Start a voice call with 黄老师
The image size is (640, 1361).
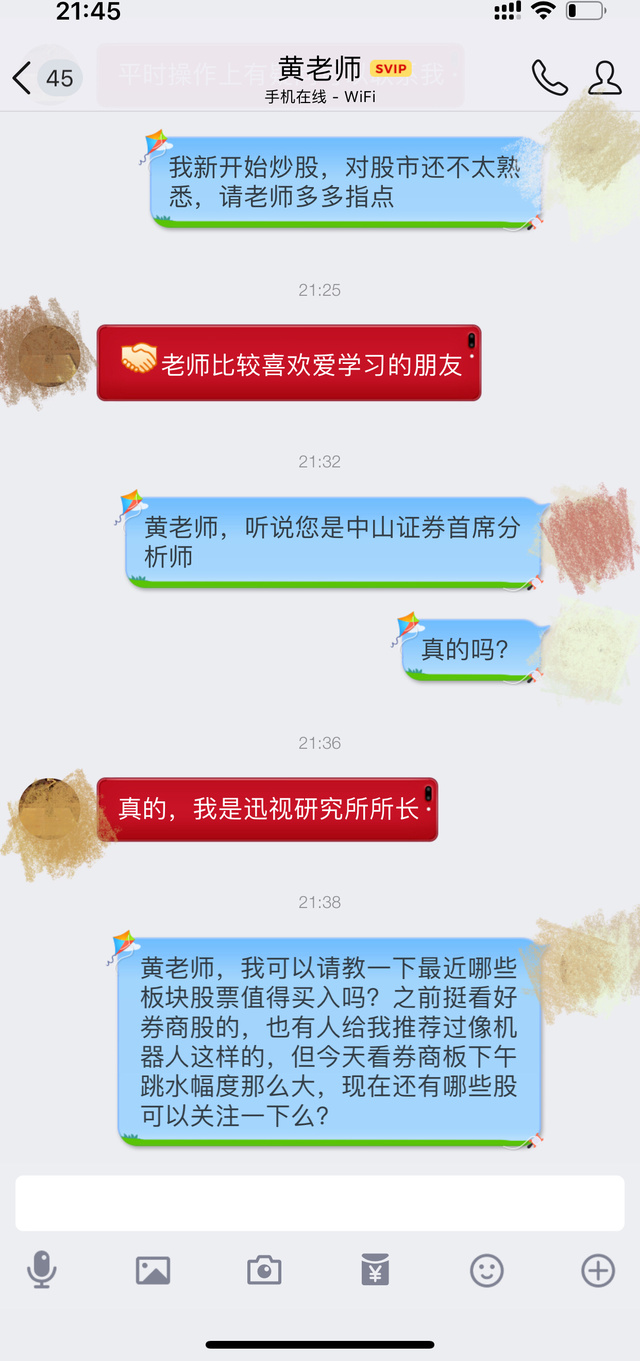tap(549, 77)
